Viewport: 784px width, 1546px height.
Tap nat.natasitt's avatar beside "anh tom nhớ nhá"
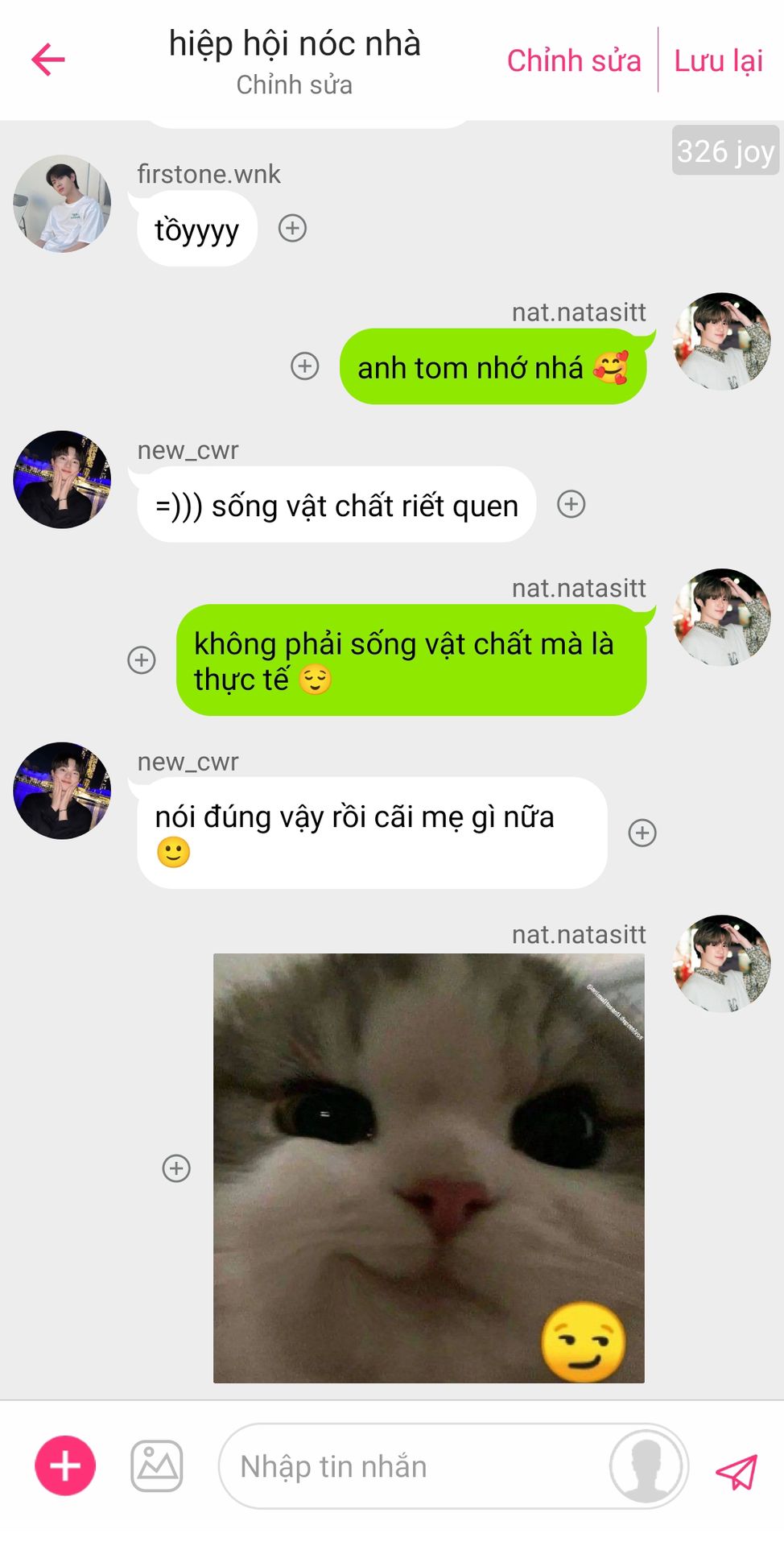(x=721, y=341)
